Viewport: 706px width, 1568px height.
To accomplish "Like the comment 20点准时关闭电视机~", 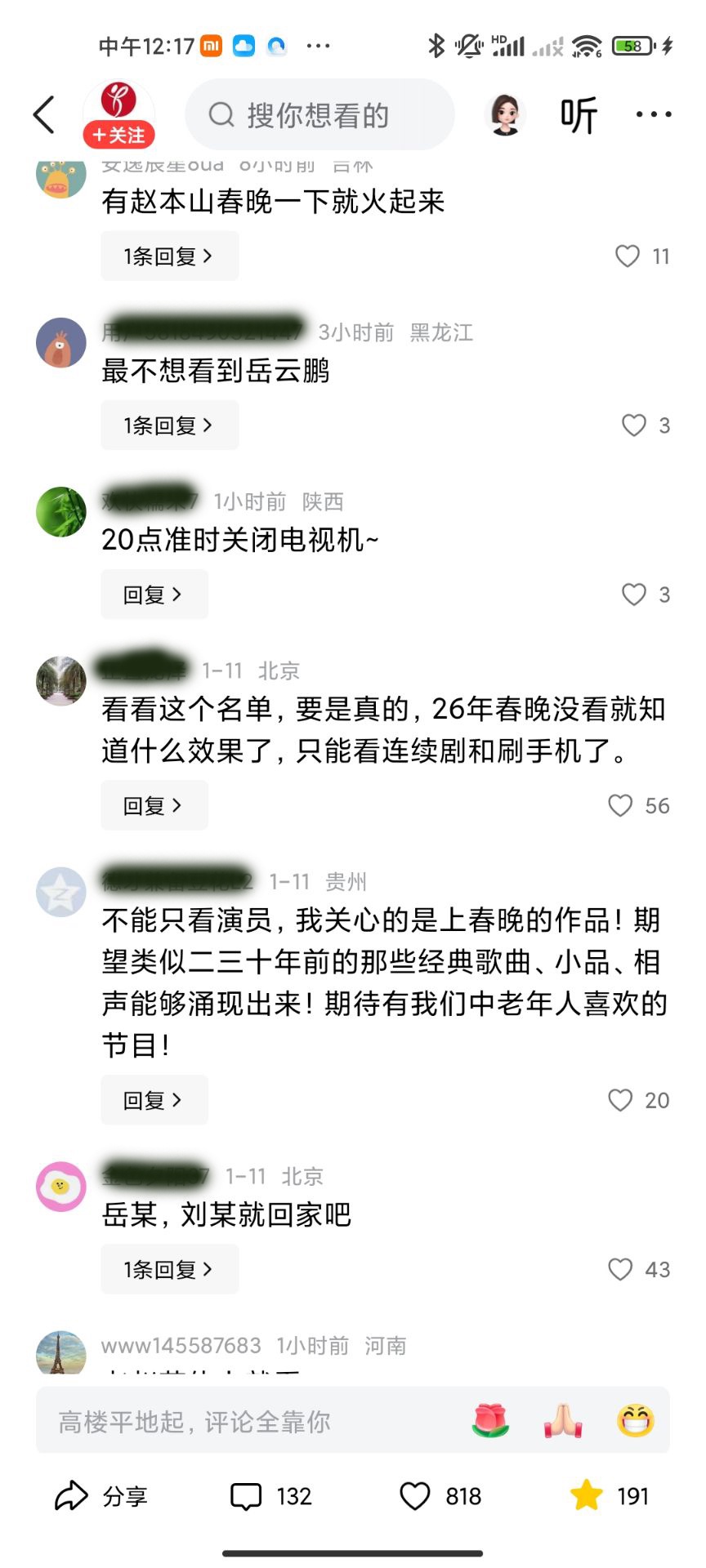I will click(x=634, y=595).
